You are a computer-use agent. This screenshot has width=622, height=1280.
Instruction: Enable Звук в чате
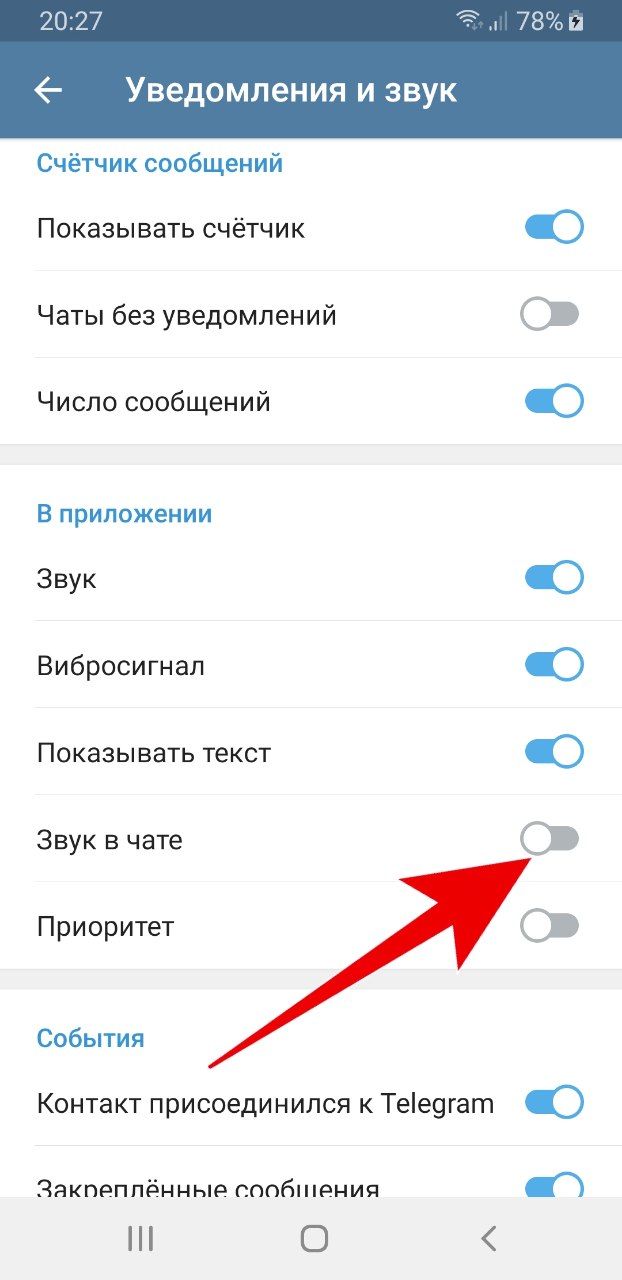pyautogui.click(x=550, y=839)
